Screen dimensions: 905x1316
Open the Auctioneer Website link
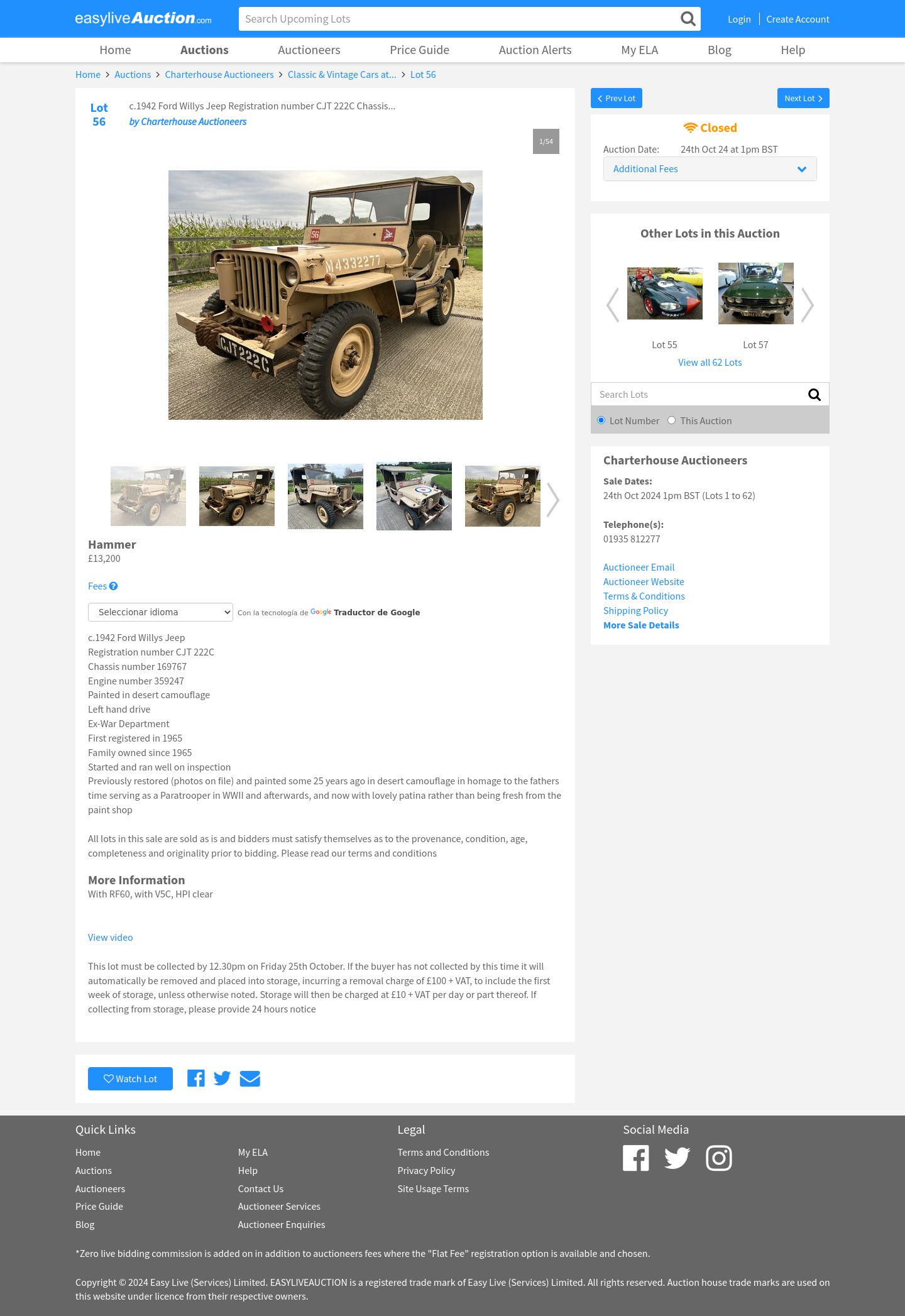coord(644,582)
